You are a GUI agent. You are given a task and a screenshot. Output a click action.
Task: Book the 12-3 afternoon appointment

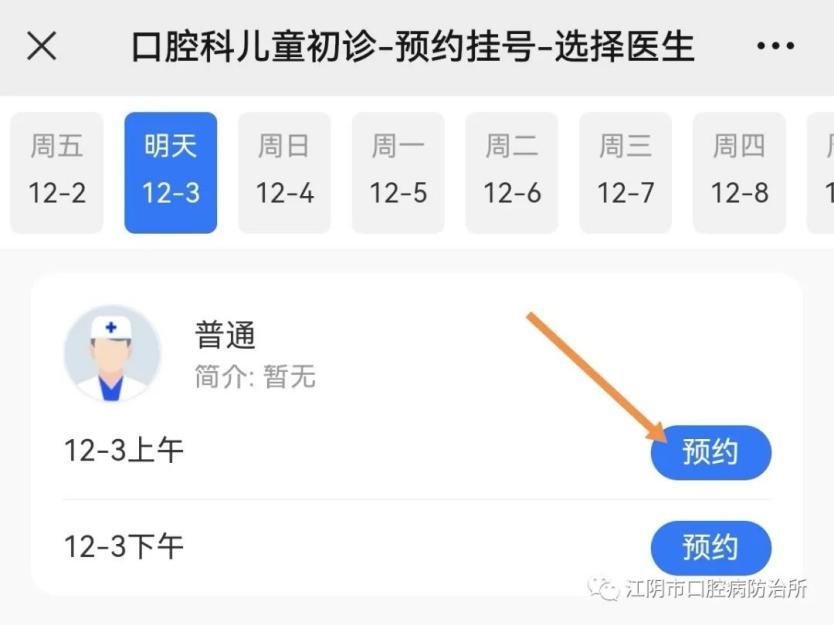click(x=710, y=547)
